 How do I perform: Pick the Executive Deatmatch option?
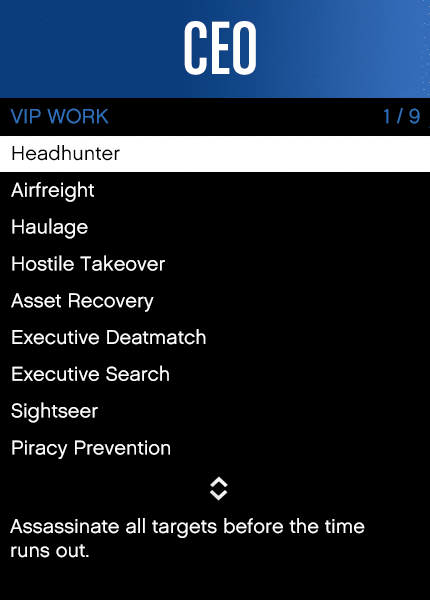click(215, 338)
